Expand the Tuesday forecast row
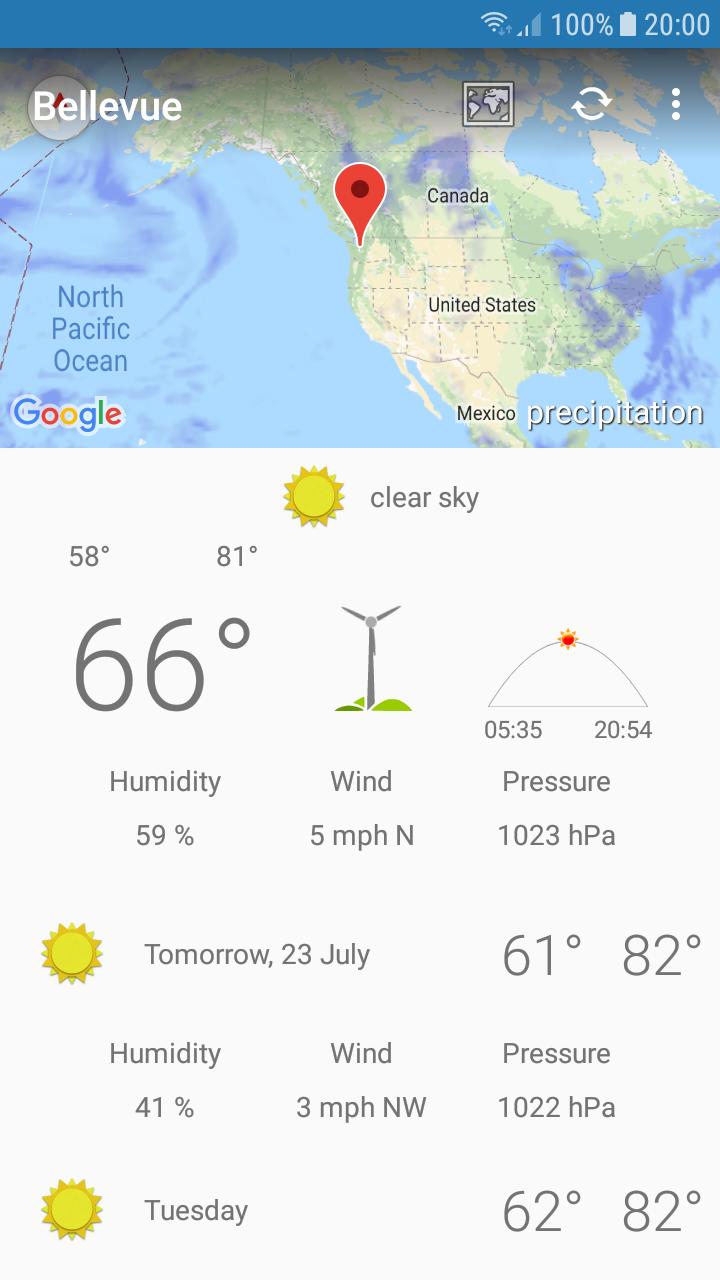The height and width of the screenshot is (1280, 720). point(196,1210)
